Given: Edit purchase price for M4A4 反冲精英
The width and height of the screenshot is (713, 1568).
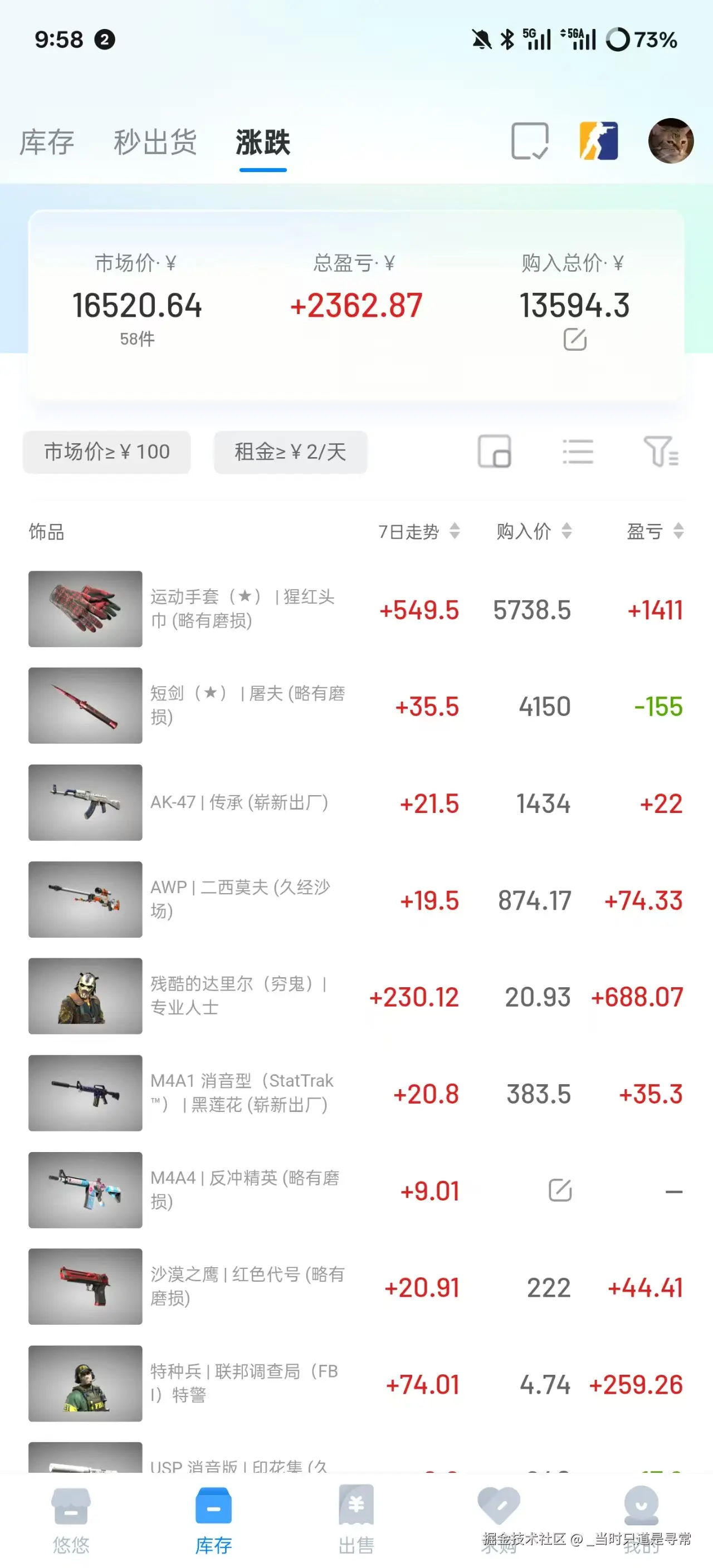Looking at the screenshot, I should coord(560,1190).
